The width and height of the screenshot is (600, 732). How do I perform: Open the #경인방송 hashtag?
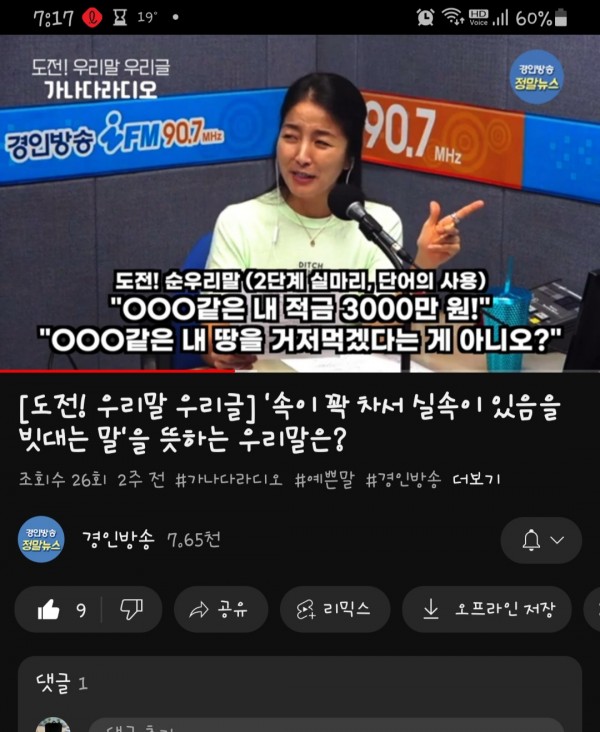(x=404, y=479)
